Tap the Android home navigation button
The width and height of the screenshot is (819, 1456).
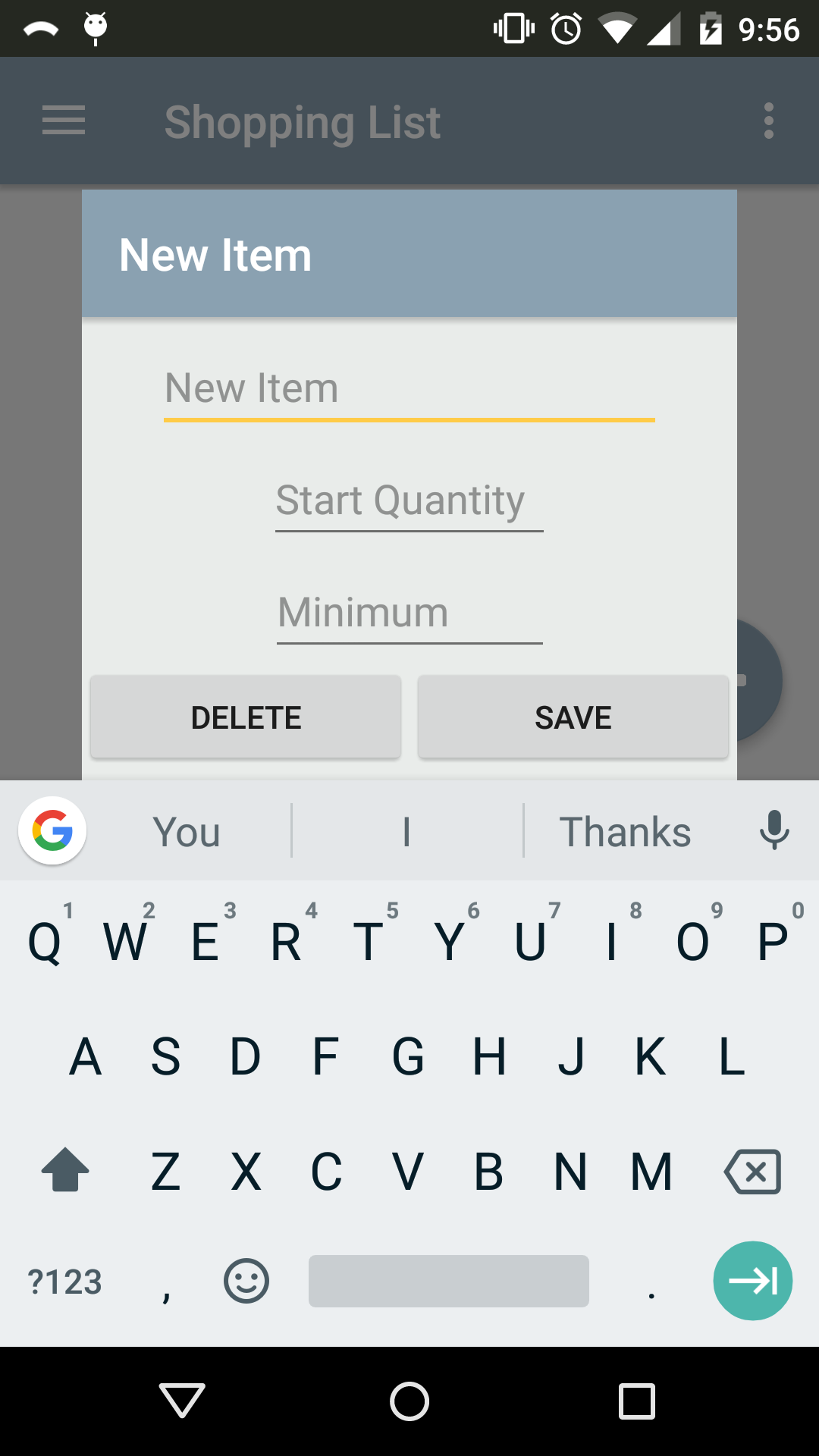pyautogui.click(x=409, y=1401)
